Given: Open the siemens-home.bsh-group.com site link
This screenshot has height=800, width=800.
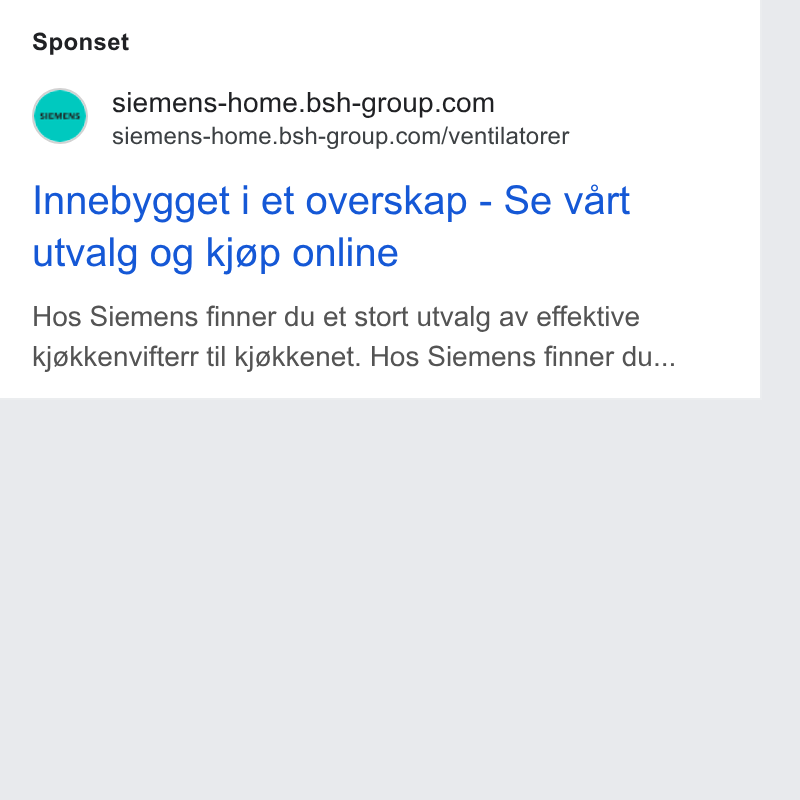Looking at the screenshot, I should (303, 103).
